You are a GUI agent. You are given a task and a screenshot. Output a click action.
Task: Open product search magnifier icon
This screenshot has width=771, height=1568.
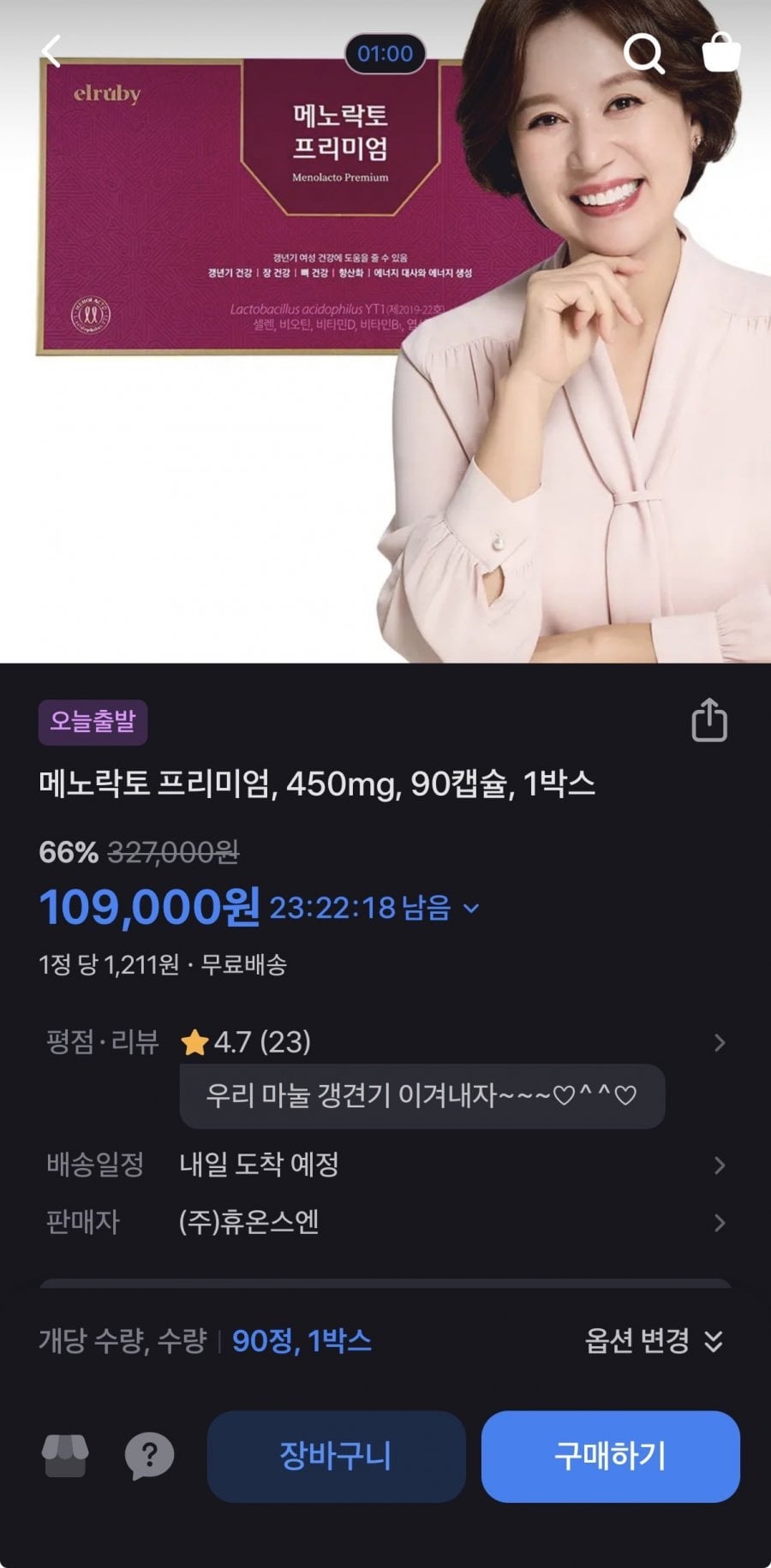point(643,54)
